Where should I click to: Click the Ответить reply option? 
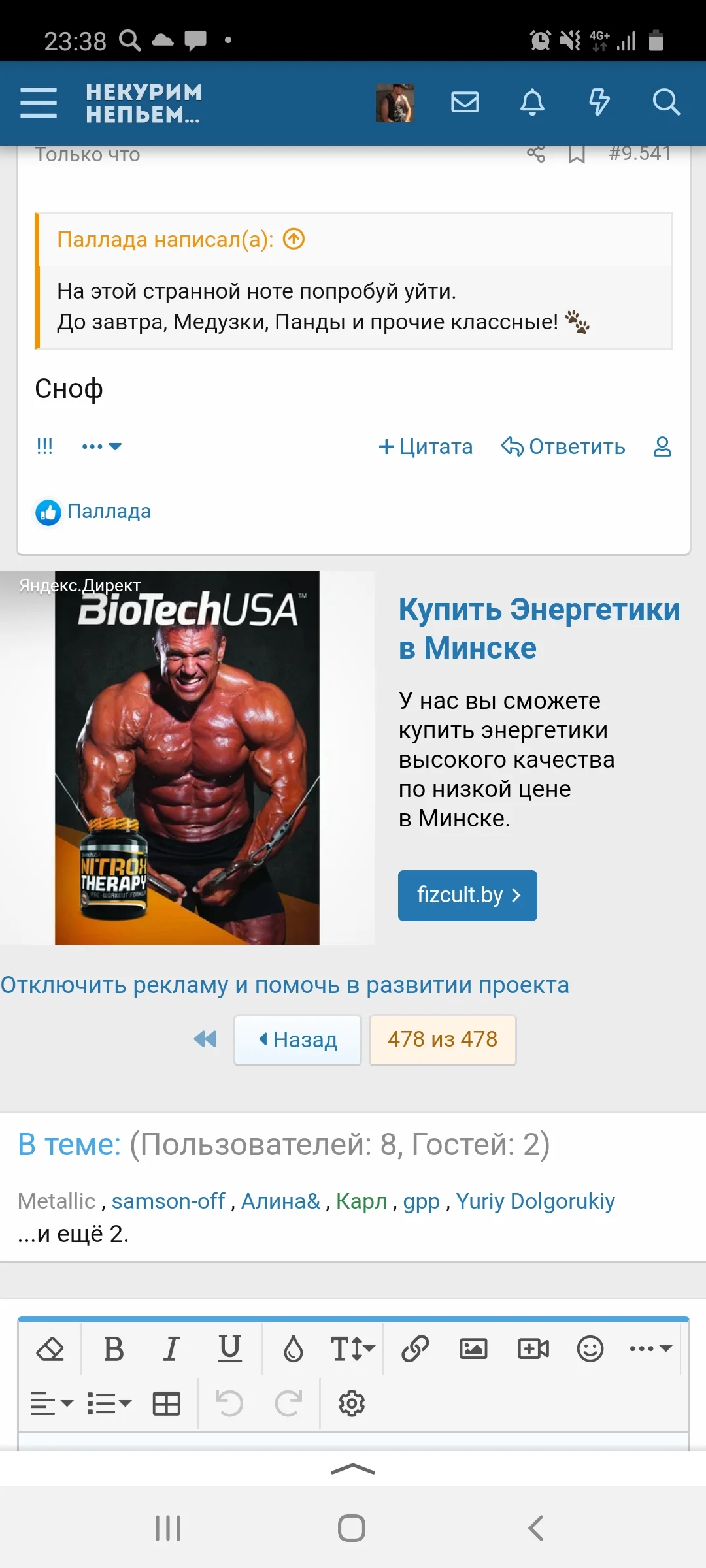(563, 446)
